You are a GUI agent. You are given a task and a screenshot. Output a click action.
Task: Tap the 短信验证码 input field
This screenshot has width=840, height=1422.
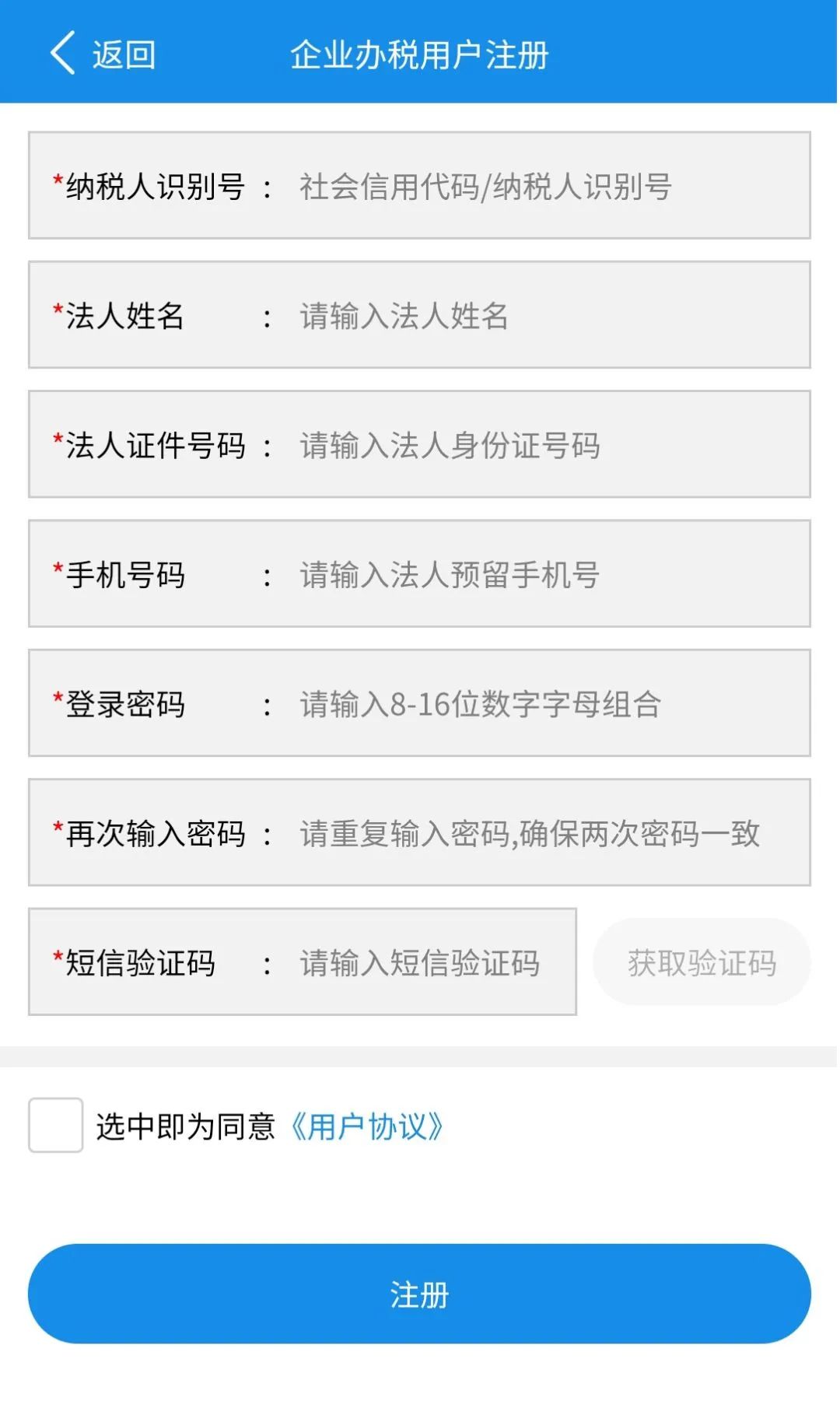[303, 961]
